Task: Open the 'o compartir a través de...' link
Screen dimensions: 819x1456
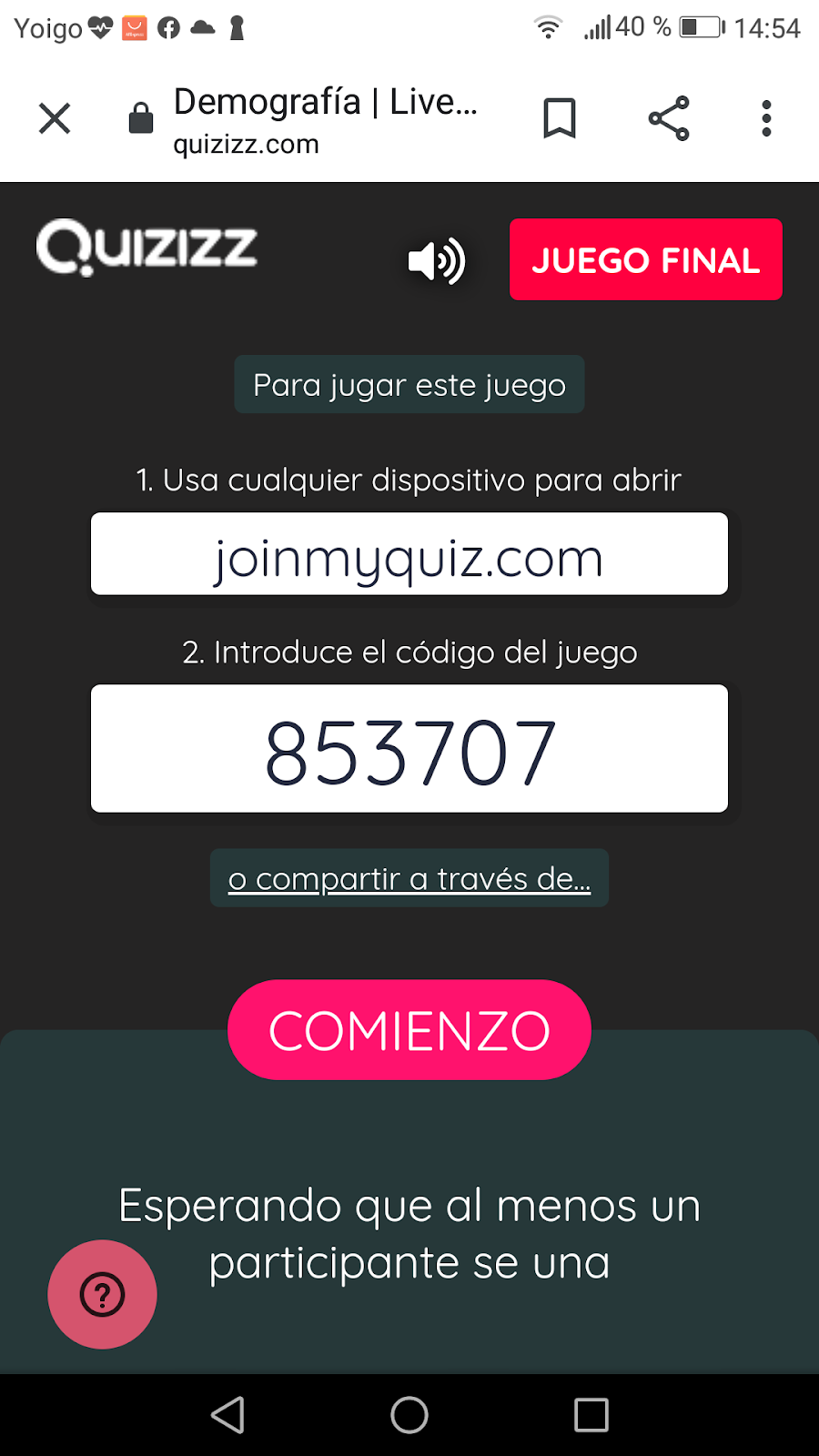Action: tap(409, 878)
